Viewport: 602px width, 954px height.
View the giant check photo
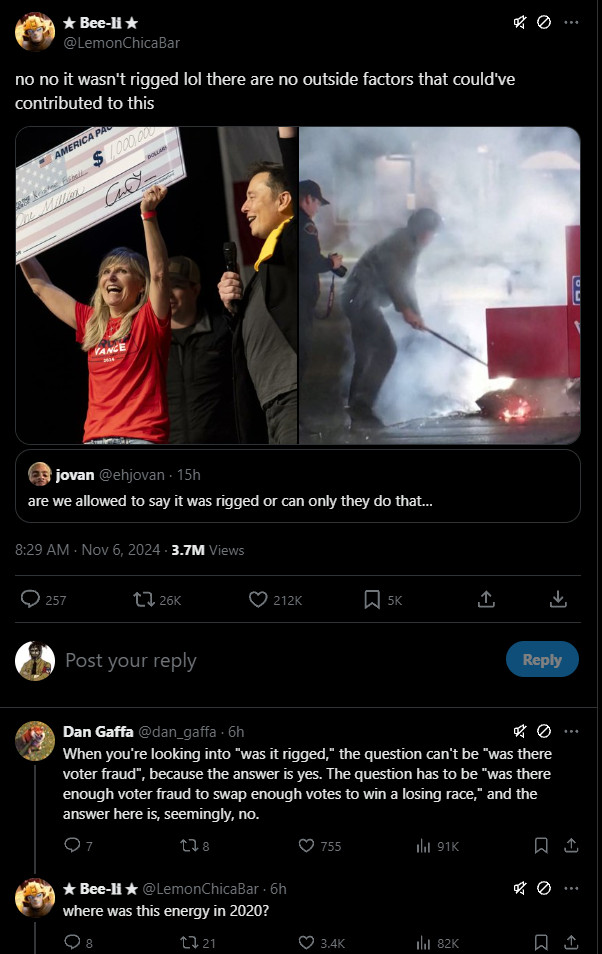point(157,285)
